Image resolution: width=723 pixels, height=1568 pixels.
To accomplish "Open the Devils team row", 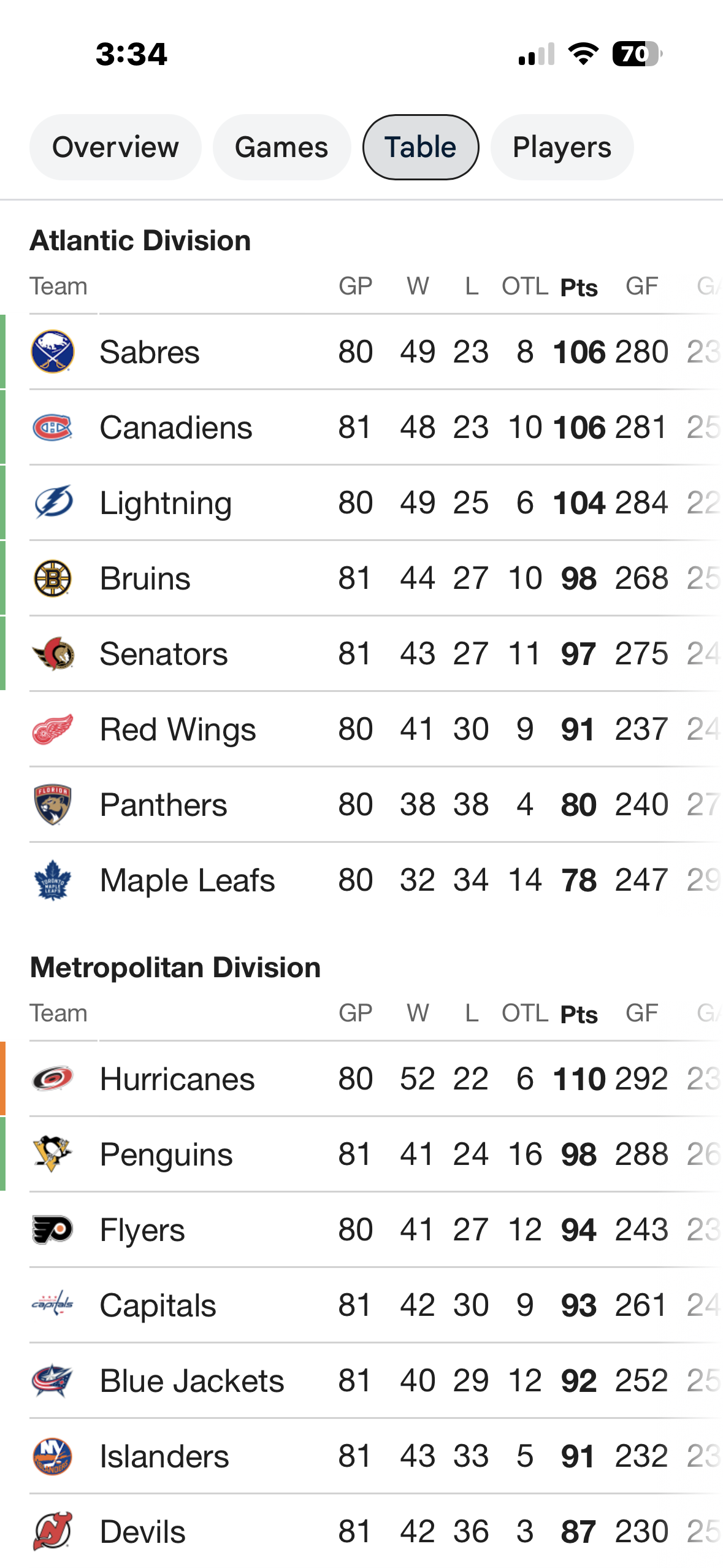I will click(143, 1532).
